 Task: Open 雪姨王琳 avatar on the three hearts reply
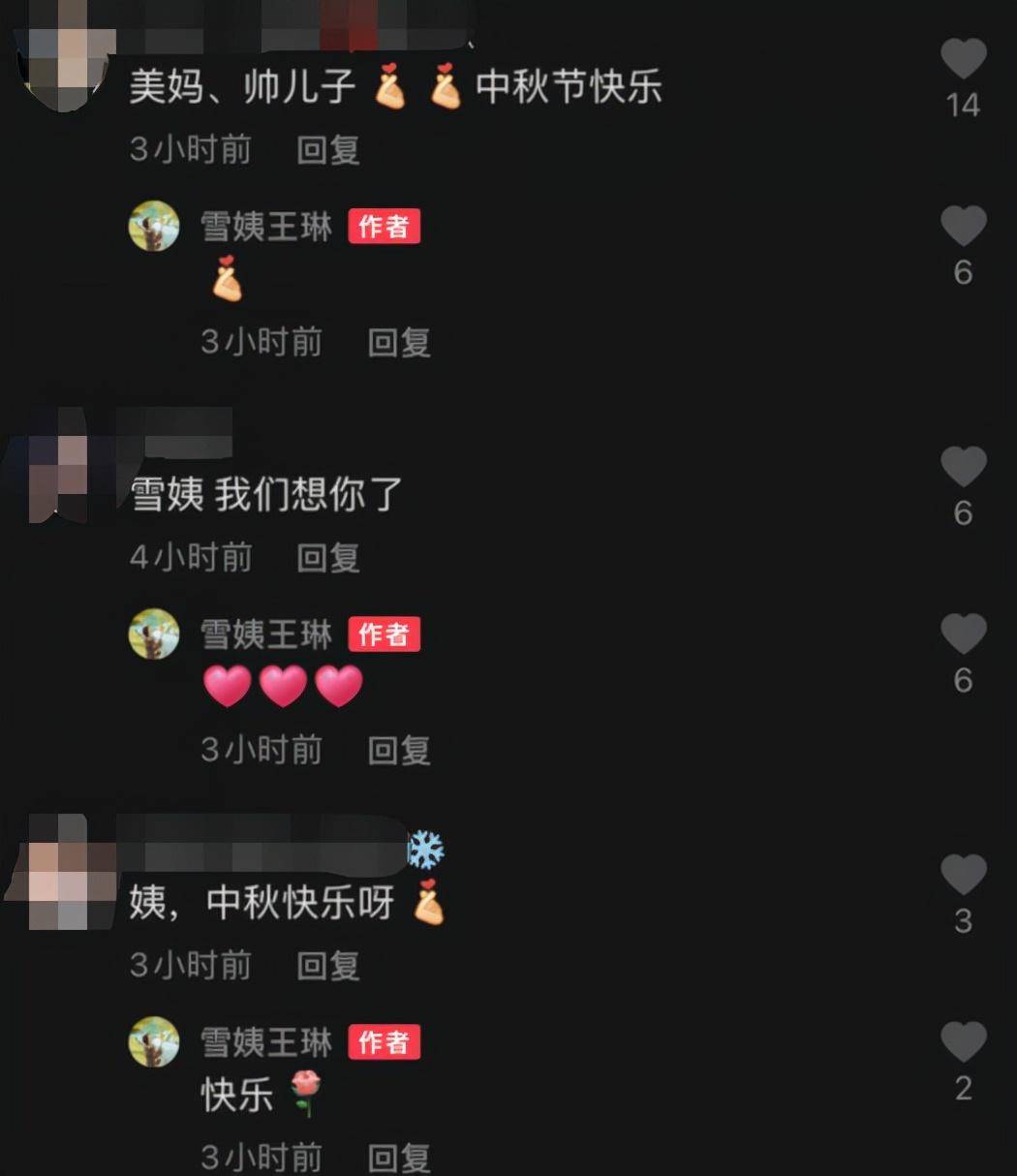154,634
